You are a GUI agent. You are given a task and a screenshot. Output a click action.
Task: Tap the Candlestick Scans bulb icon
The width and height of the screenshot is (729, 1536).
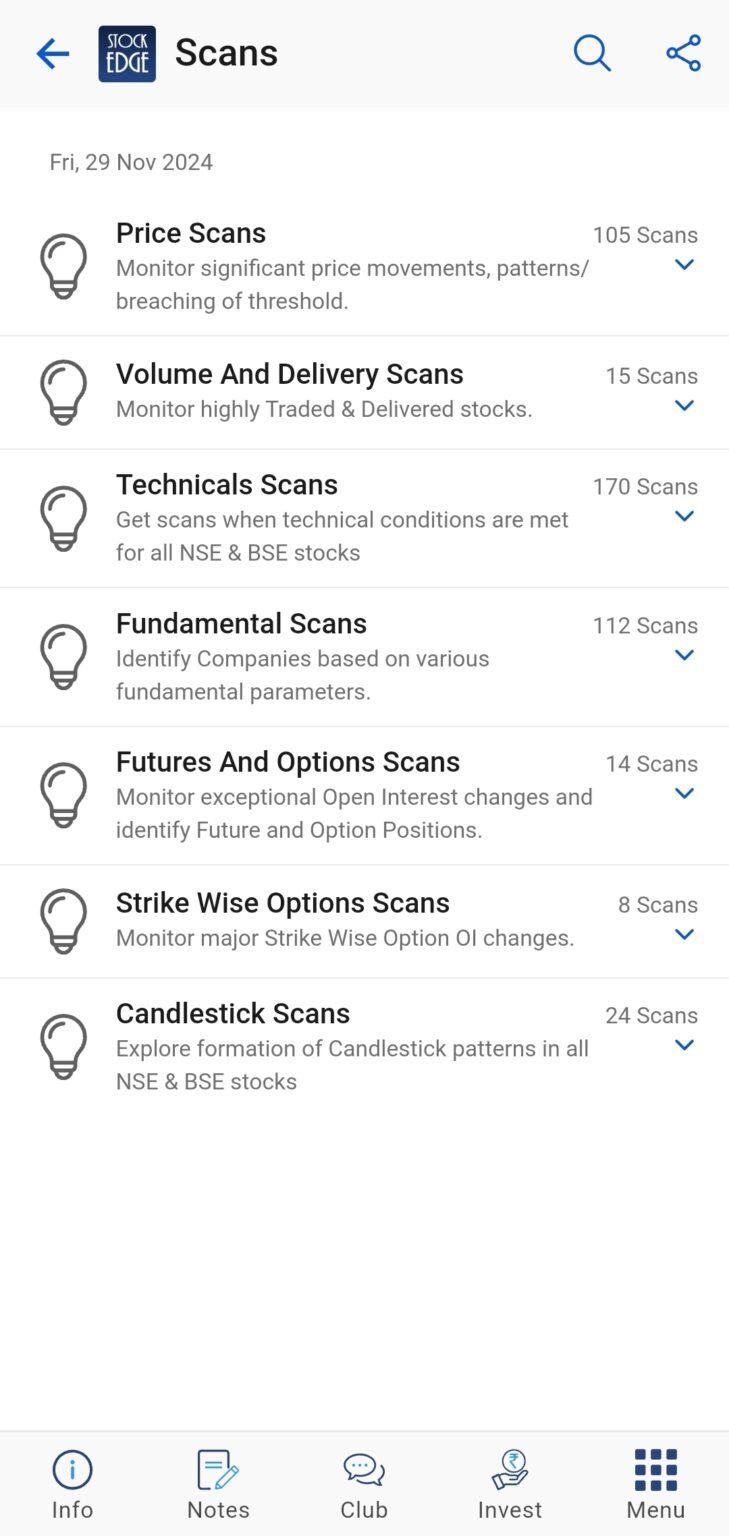coord(64,1046)
